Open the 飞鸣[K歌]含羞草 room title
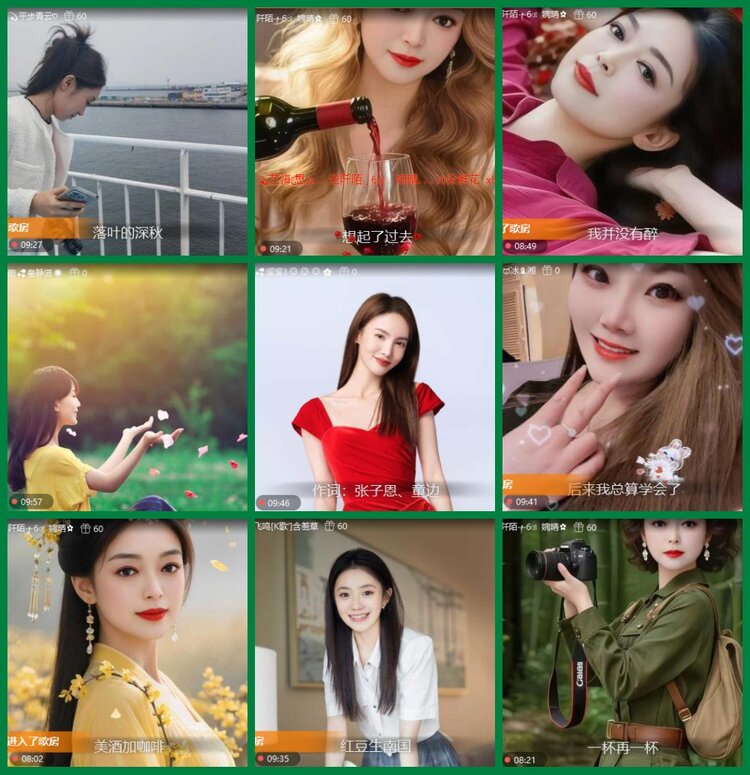 pyautogui.click(x=287, y=528)
